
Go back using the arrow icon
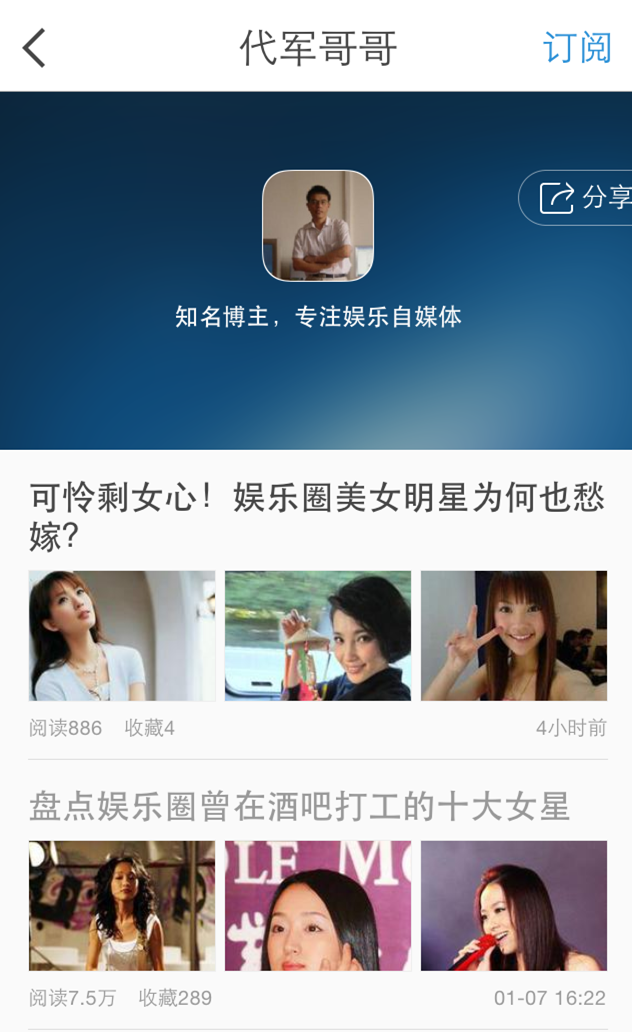pyautogui.click(x=35, y=47)
